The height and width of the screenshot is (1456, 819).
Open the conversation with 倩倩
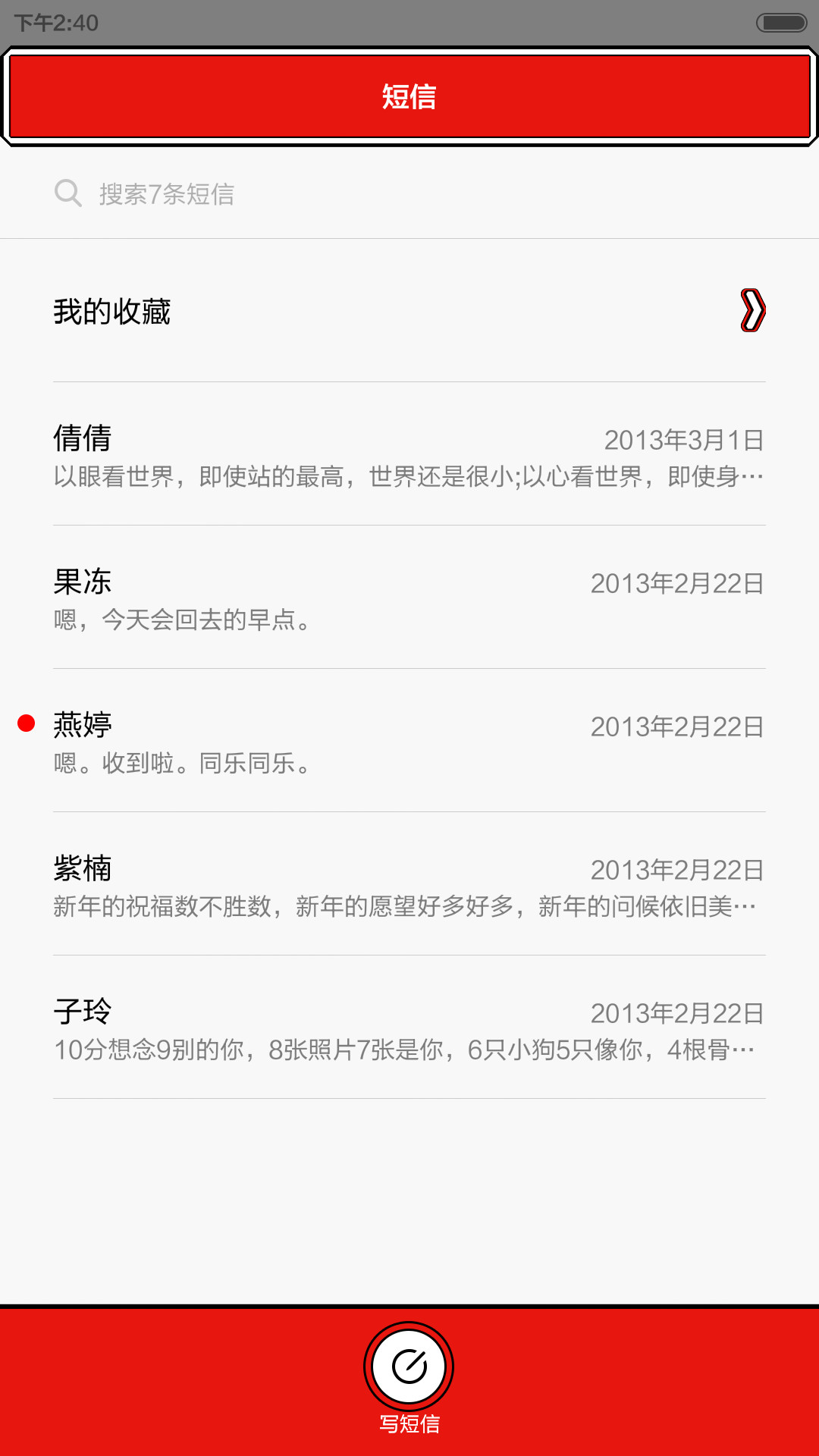409,454
